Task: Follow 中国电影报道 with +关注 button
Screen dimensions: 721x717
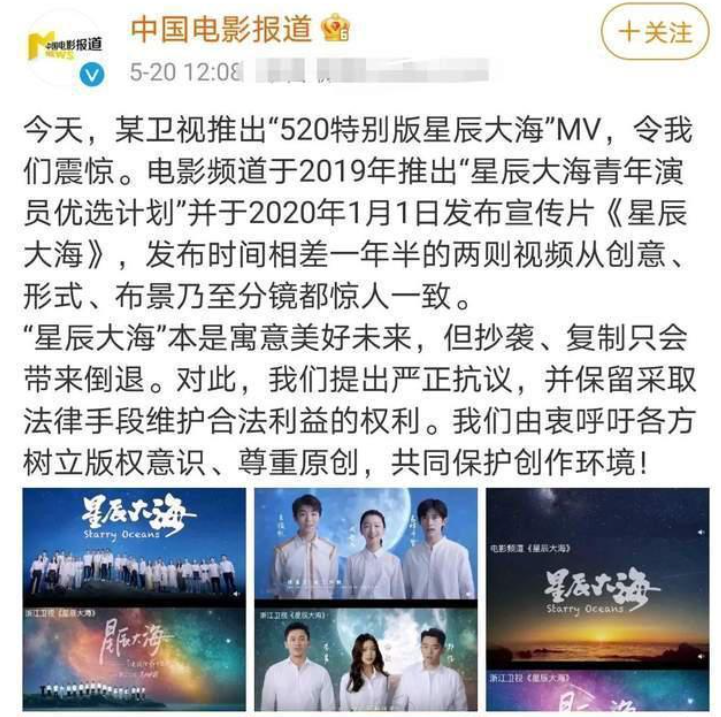Action: pyautogui.click(x=655, y=32)
